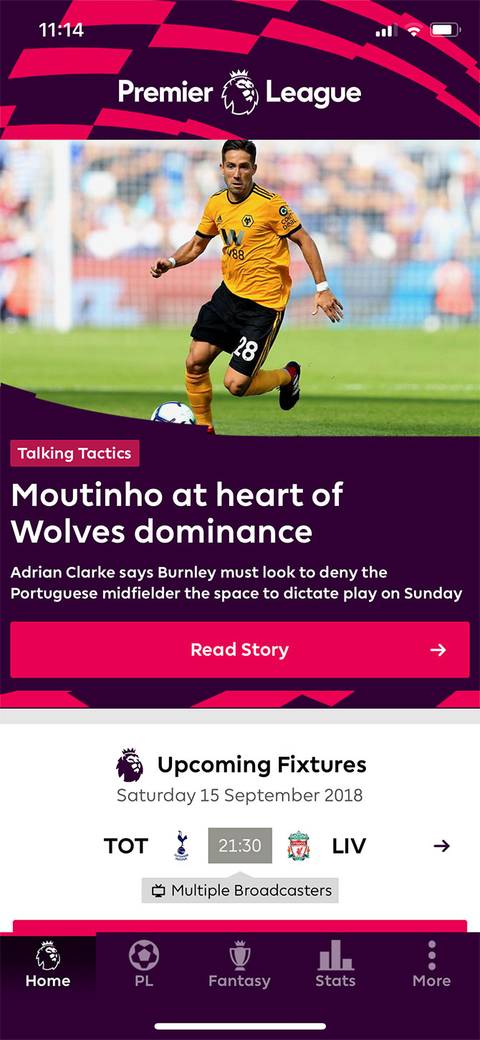
Task: Open the Fantasy tab
Action: (x=239, y=965)
